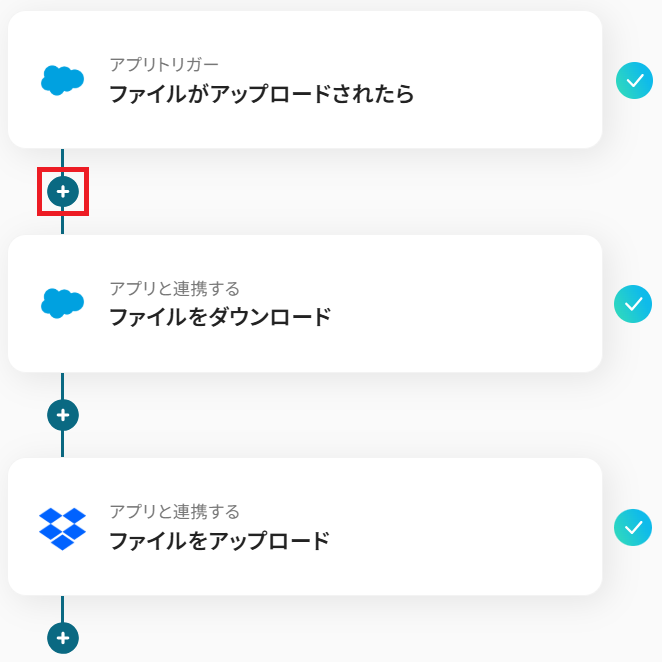Open the ファイルがアップロードされたら trigger card

[x=304, y=81]
